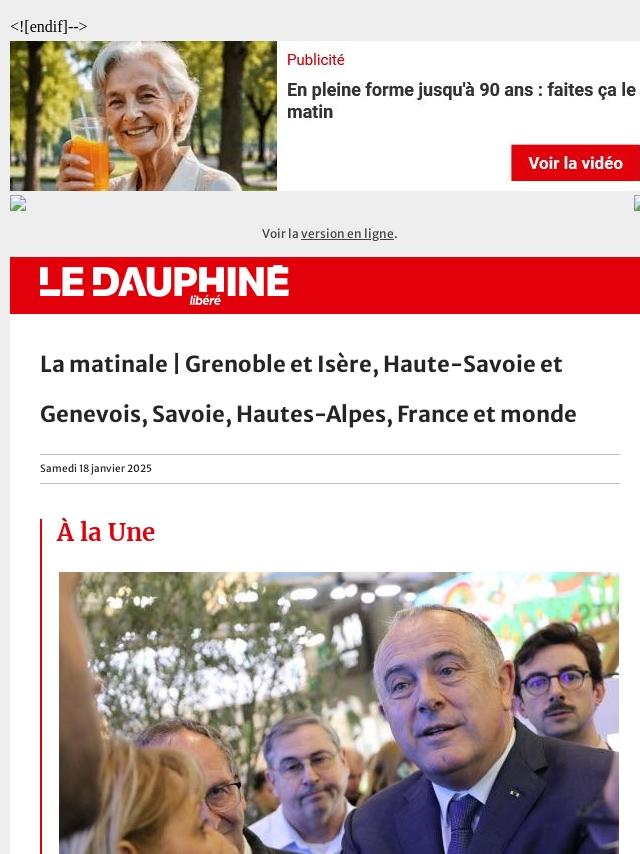
Task: Open the 90 ans ad headline
Action: (x=461, y=101)
